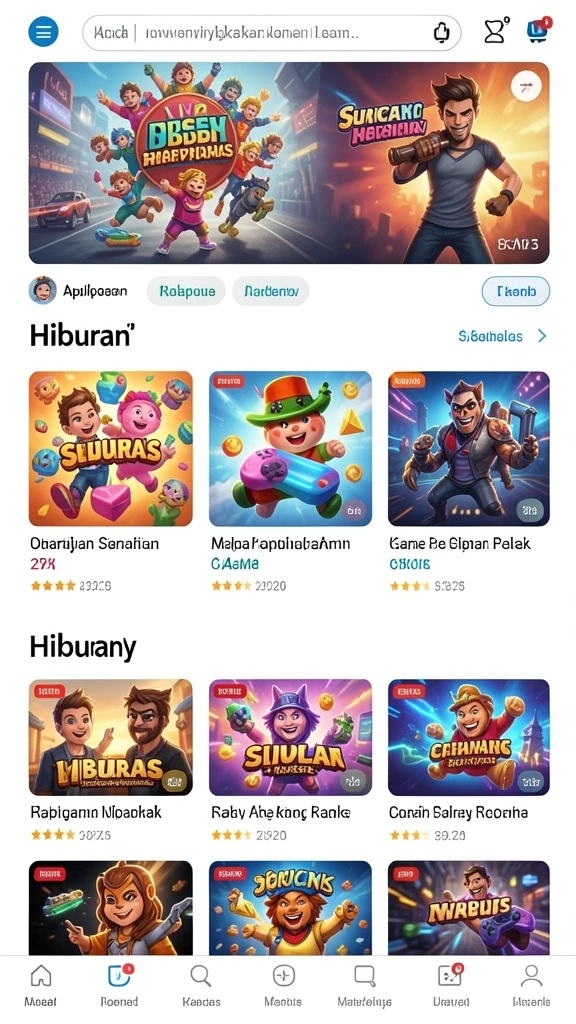
Task: Tap the outlined Faenb button
Action: click(x=516, y=291)
